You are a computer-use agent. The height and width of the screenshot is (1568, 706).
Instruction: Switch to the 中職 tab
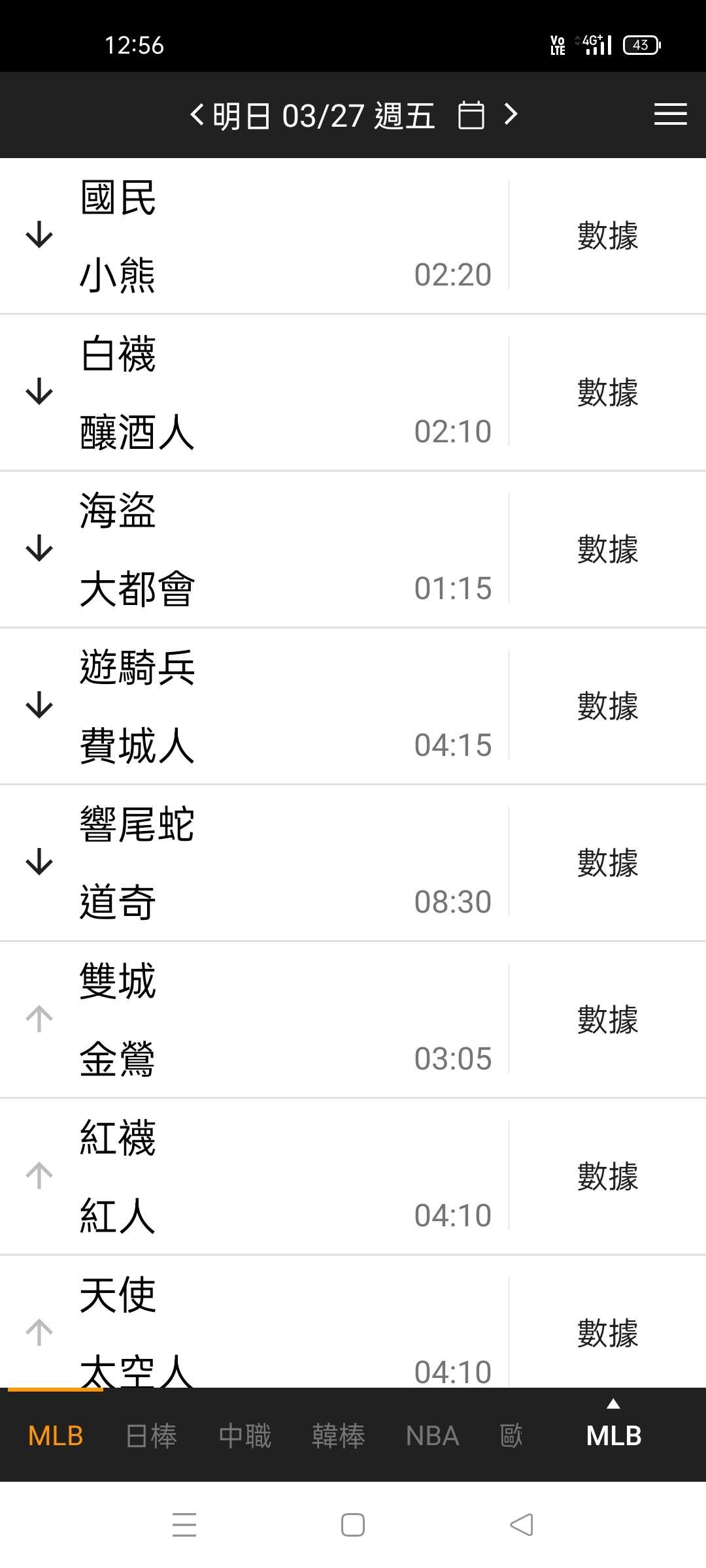[x=244, y=1436]
